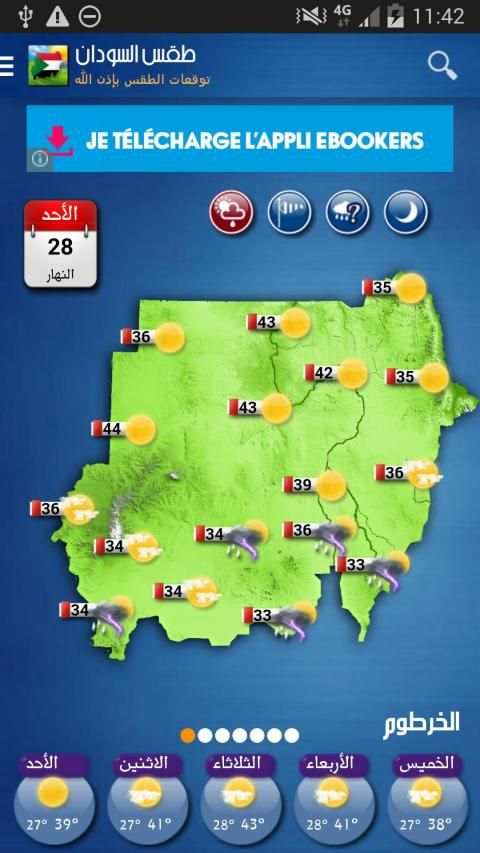Switch to the wind map view
The width and height of the screenshot is (480, 853).
click(290, 212)
